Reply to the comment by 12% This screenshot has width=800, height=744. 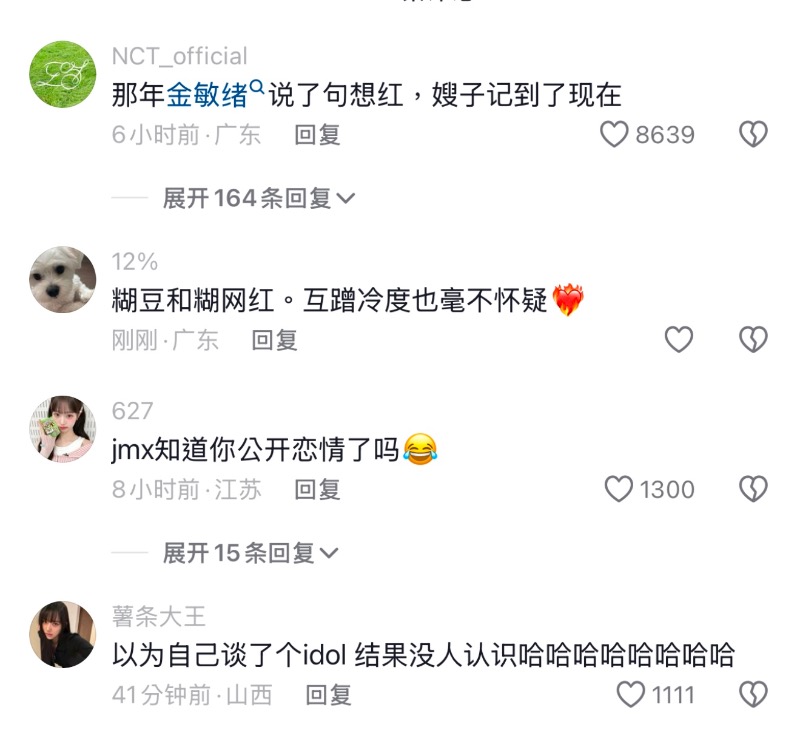pyautogui.click(x=274, y=340)
